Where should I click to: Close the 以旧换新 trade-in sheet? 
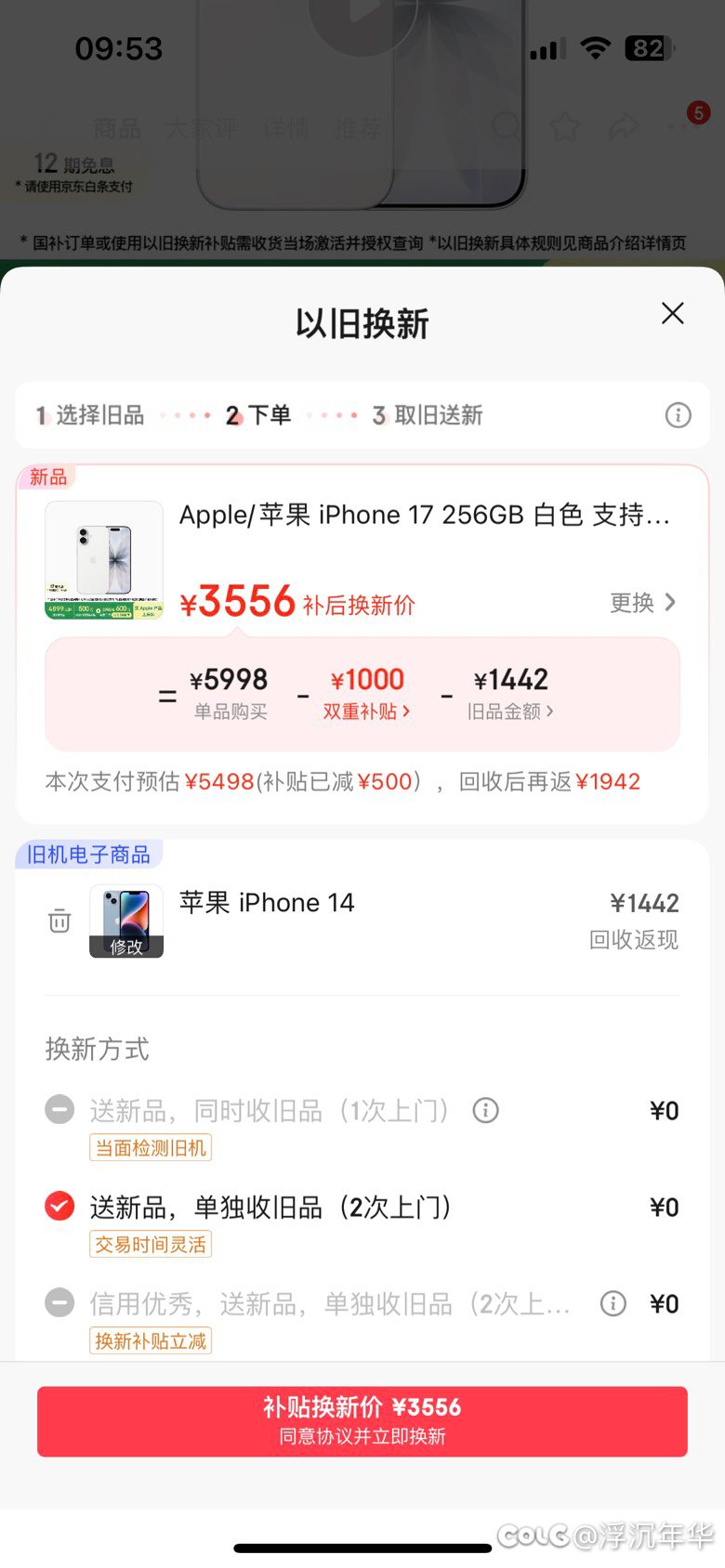coord(672,313)
